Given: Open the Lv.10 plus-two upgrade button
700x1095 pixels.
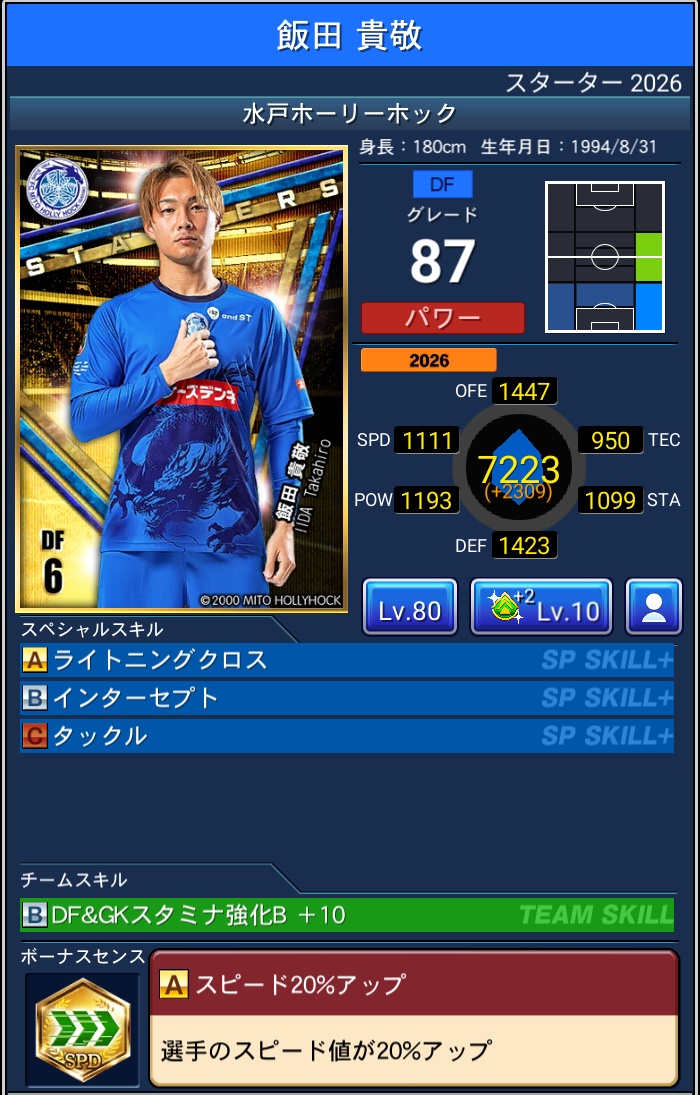Looking at the screenshot, I should click(541, 607).
